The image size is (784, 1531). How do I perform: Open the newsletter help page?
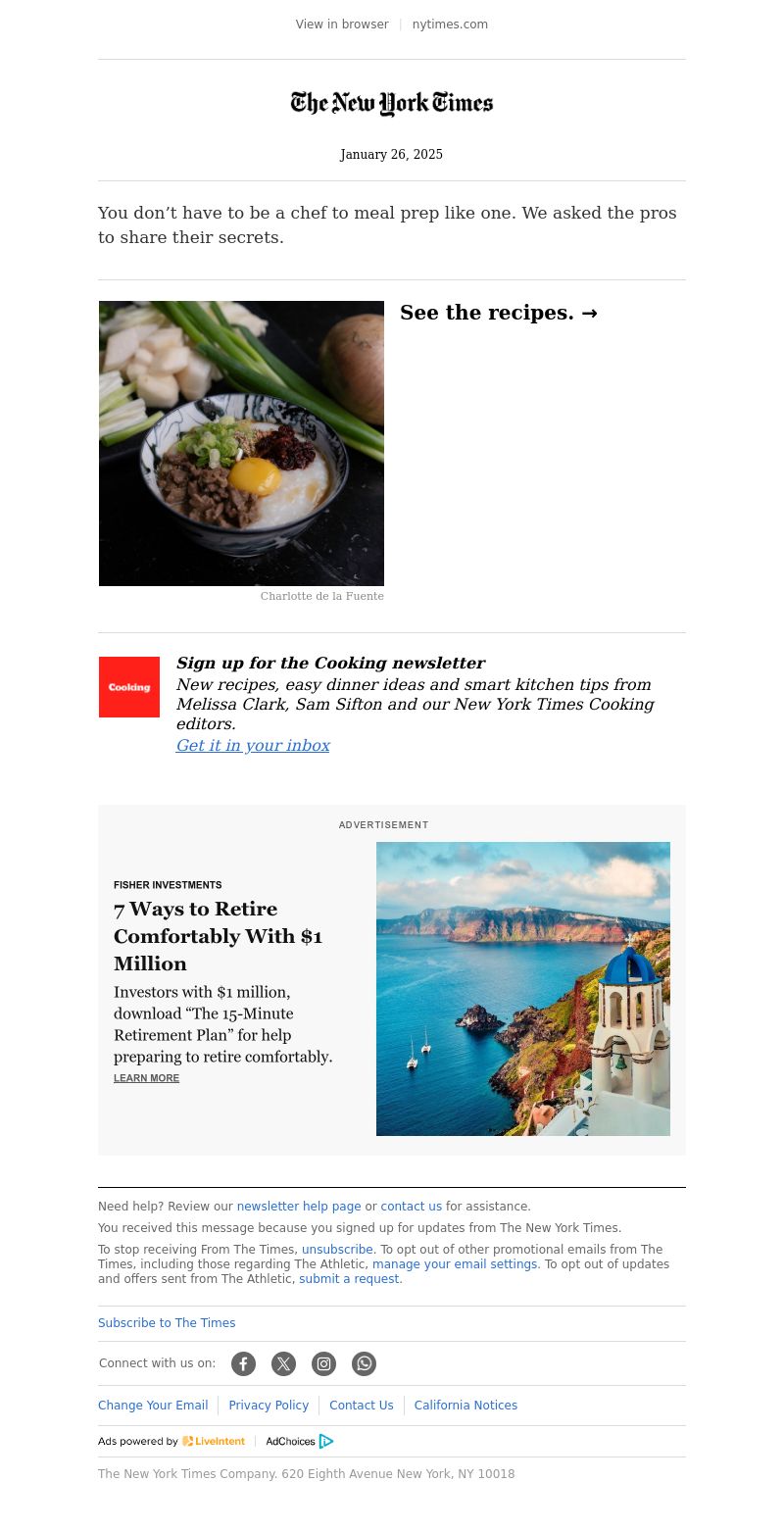[x=299, y=1207]
